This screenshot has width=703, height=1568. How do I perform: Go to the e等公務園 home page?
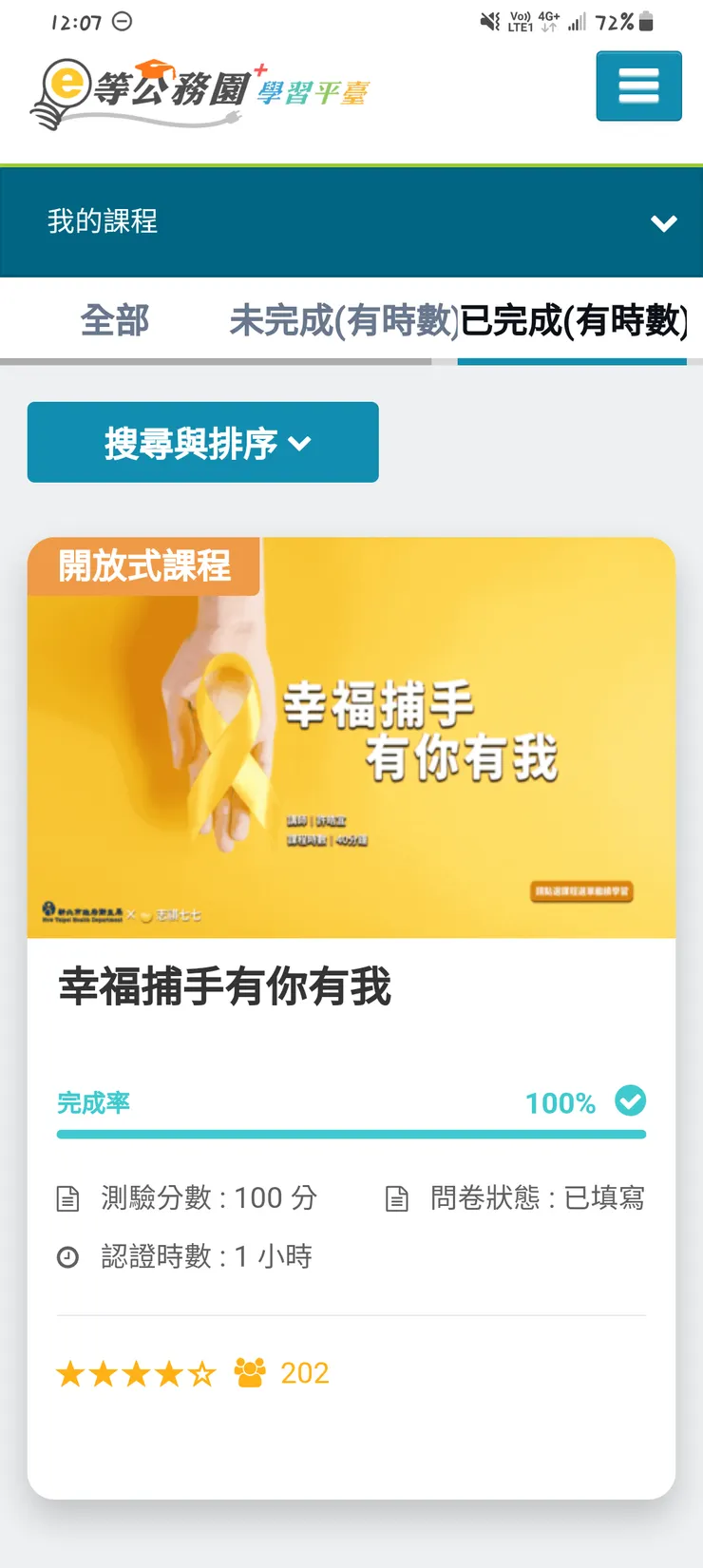tap(199, 91)
